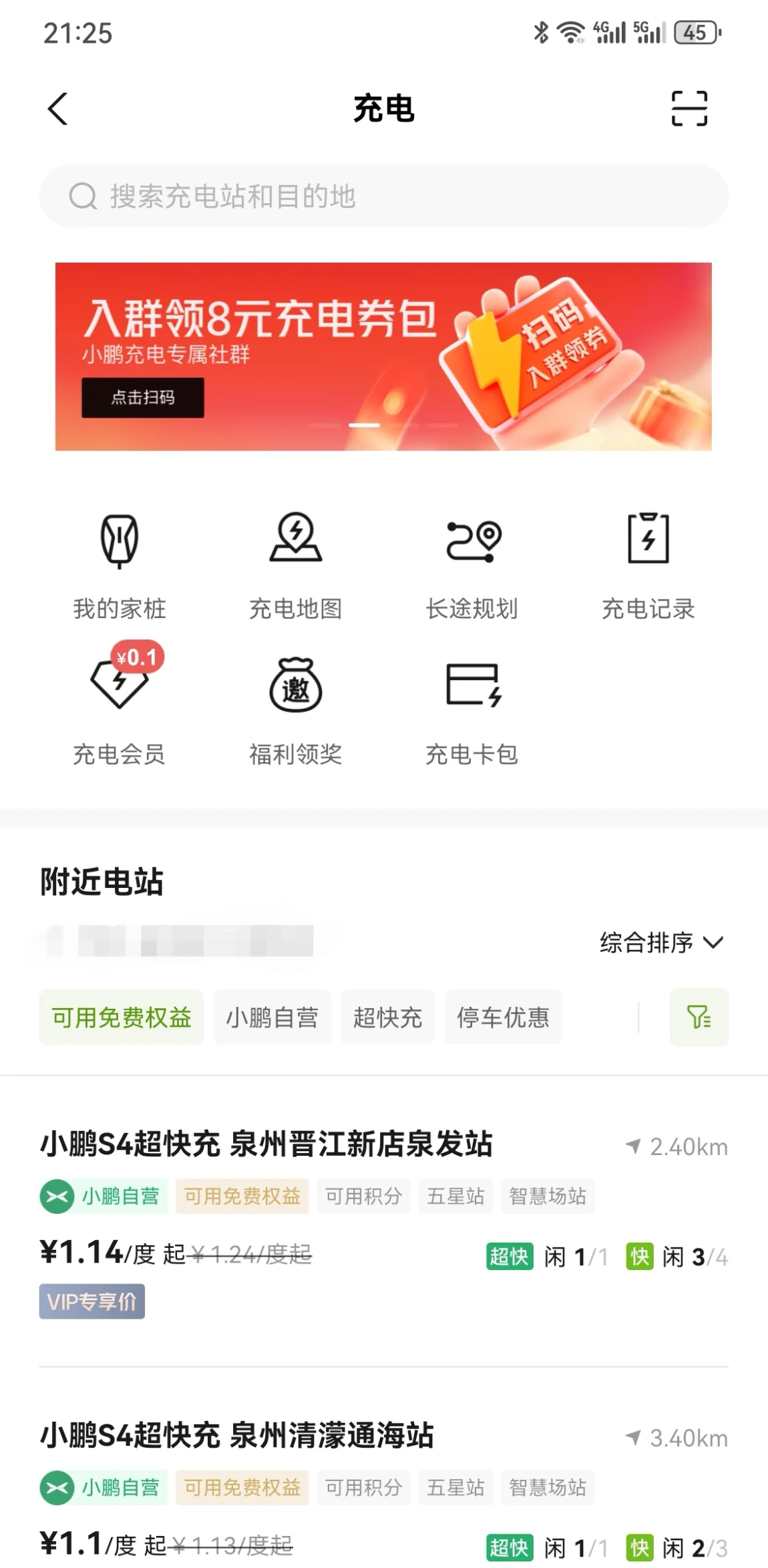The height and width of the screenshot is (1568, 768).
Task: Go back using the top-left arrow
Action: point(58,108)
